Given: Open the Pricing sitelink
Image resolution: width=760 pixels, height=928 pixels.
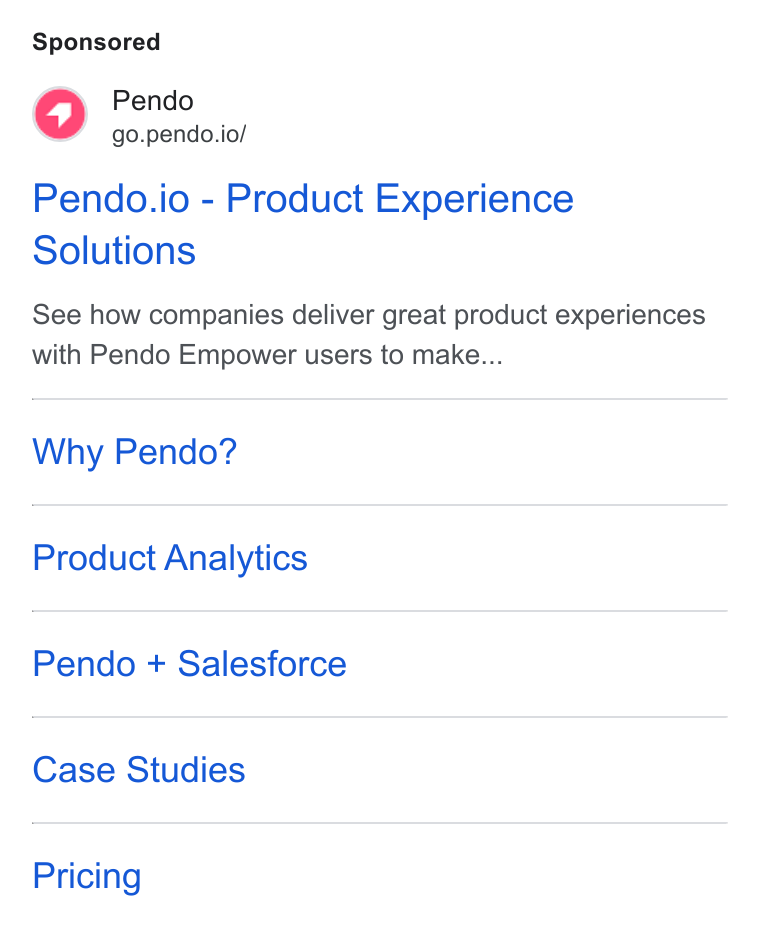Looking at the screenshot, I should (x=86, y=876).
